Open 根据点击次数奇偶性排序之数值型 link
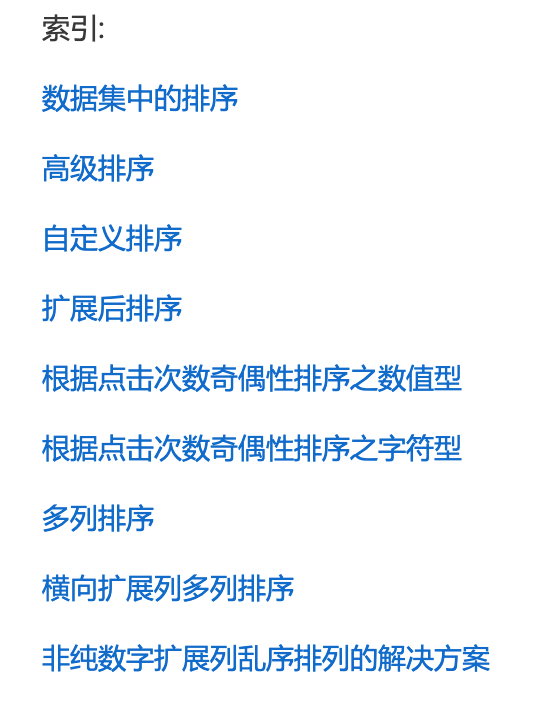544x718 pixels. [x=252, y=379]
